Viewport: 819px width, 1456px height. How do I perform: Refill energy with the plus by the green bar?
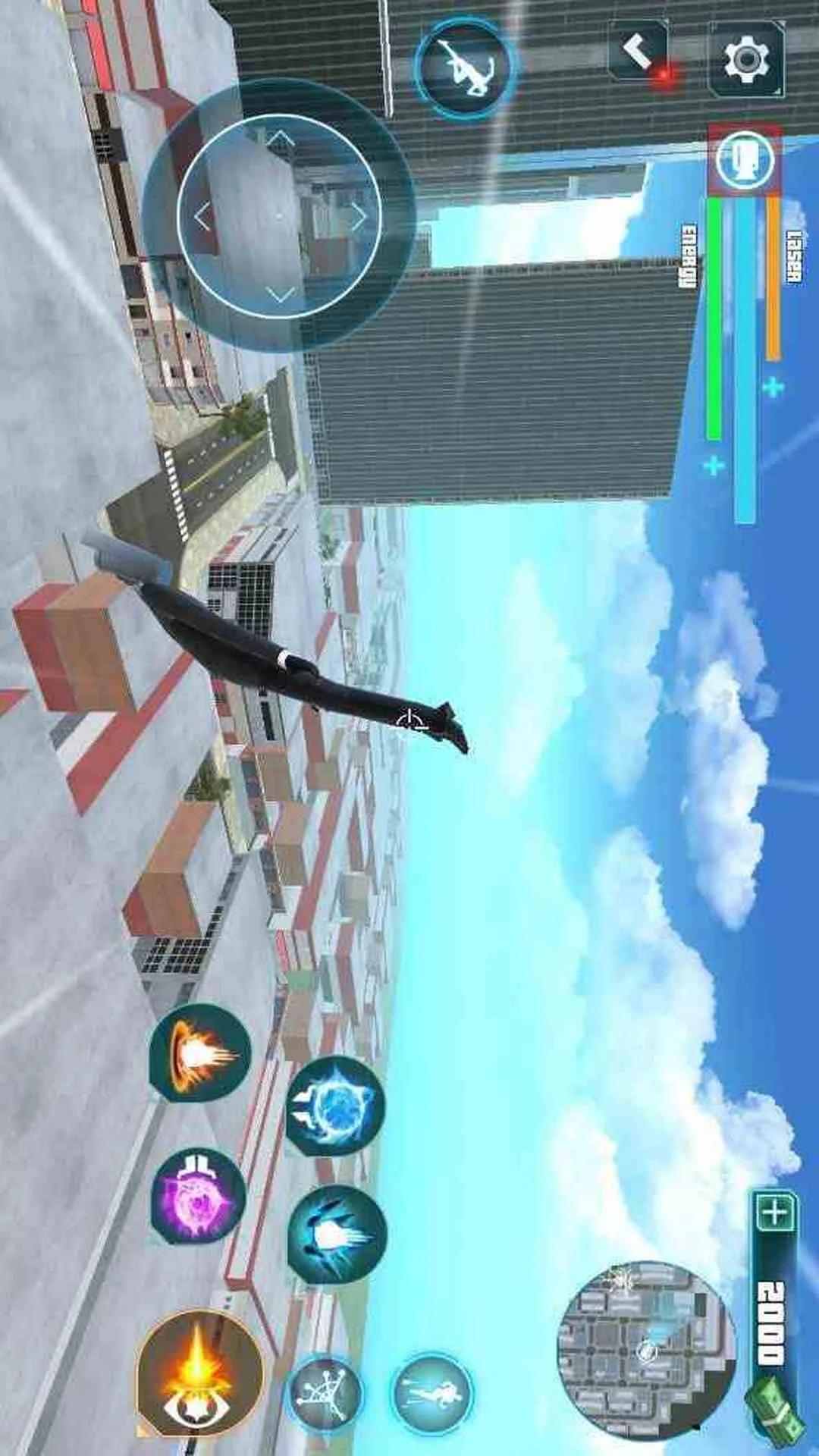point(714,465)
